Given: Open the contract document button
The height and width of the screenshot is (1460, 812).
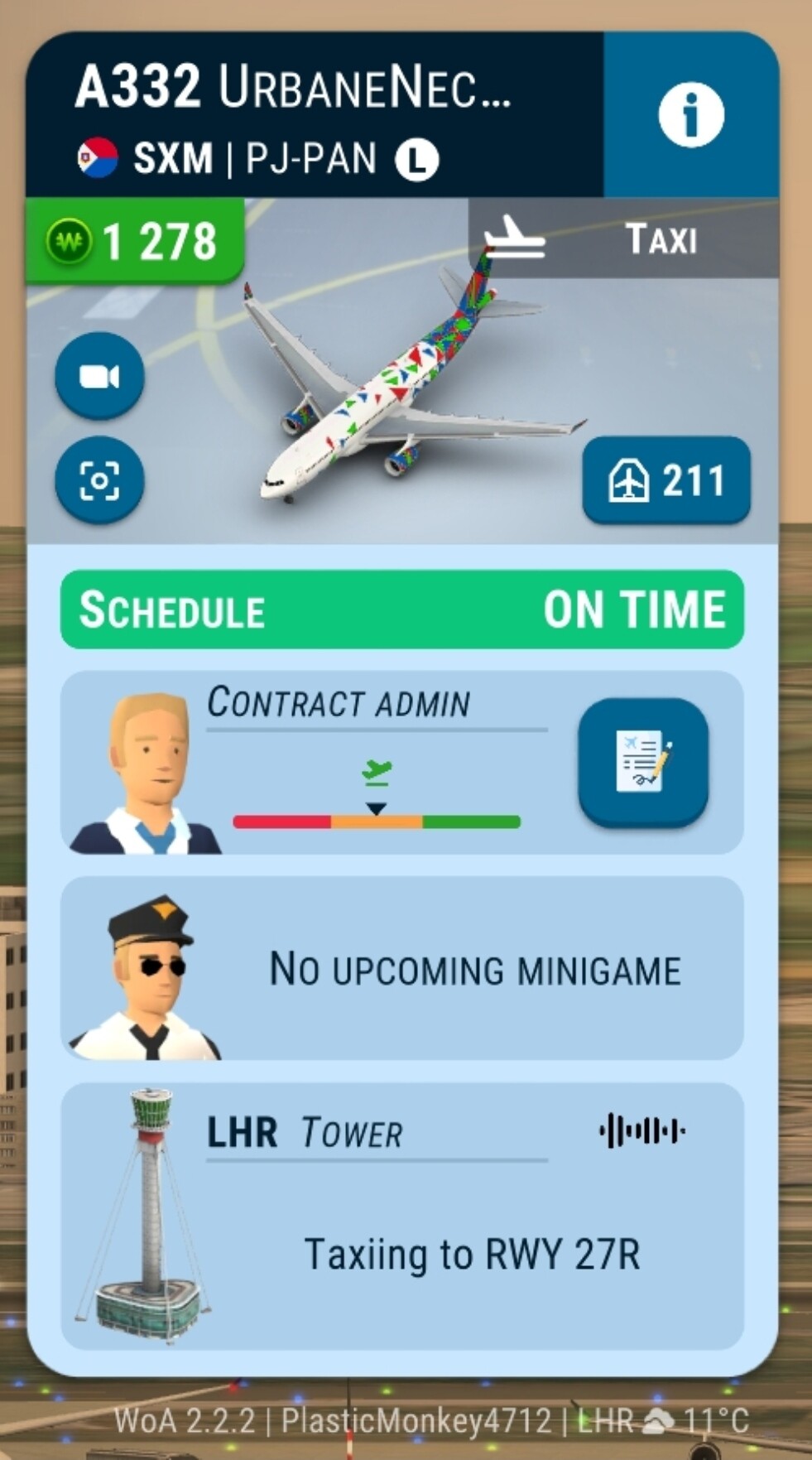Looking at the screenshot, I should [x=643, y=762].
